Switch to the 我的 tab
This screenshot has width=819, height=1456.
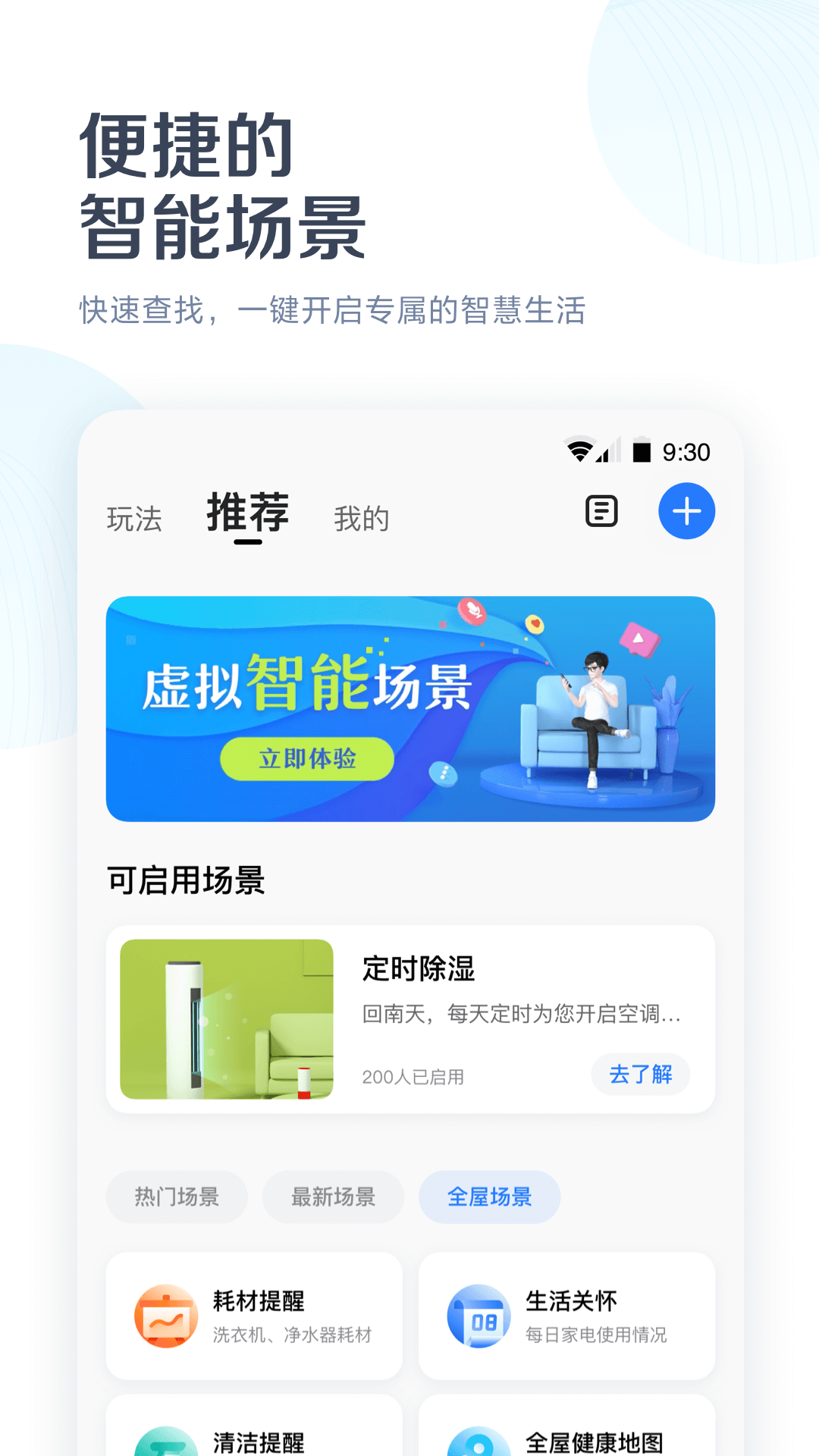362,519
